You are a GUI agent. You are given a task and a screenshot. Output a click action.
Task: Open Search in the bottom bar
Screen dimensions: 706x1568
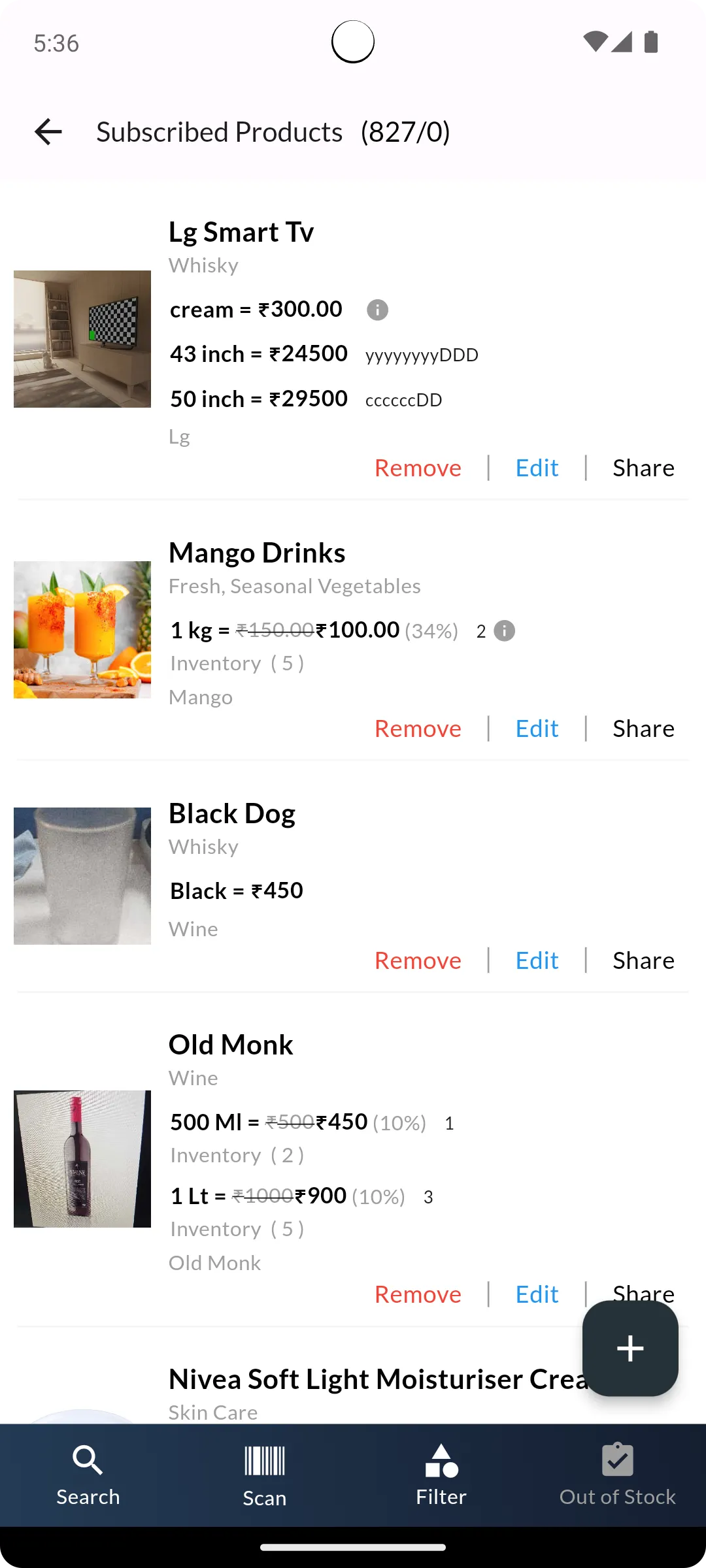88,1475
